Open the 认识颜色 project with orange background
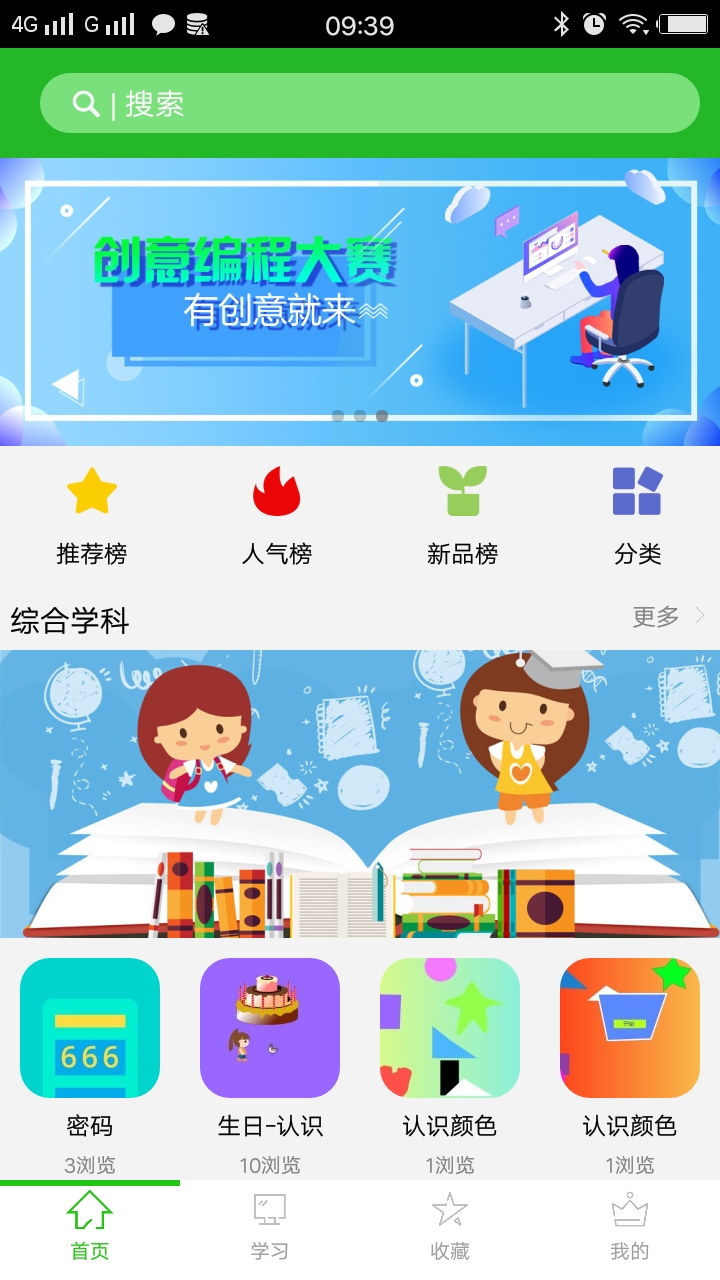 [x=630, y=1028]
